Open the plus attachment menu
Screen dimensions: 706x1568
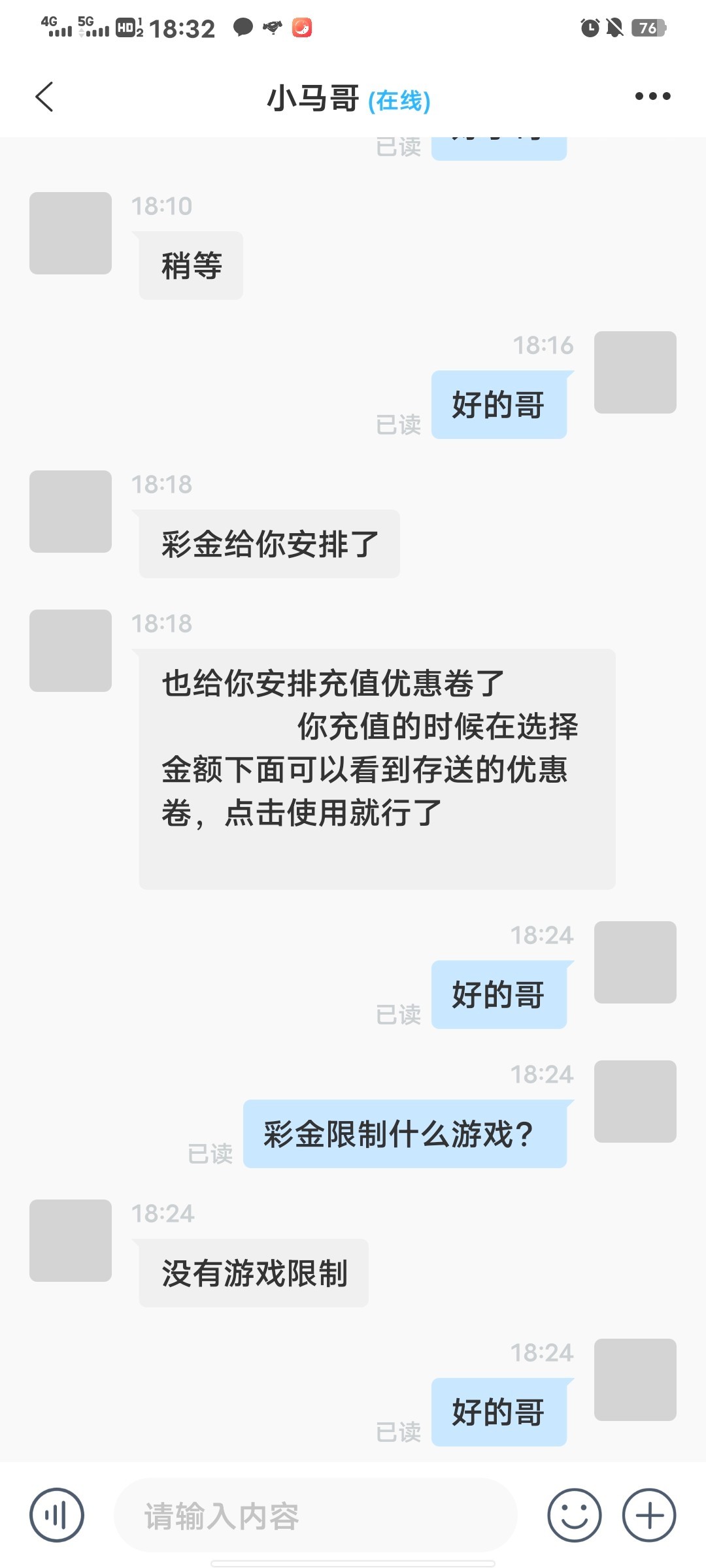(648, 1515)
